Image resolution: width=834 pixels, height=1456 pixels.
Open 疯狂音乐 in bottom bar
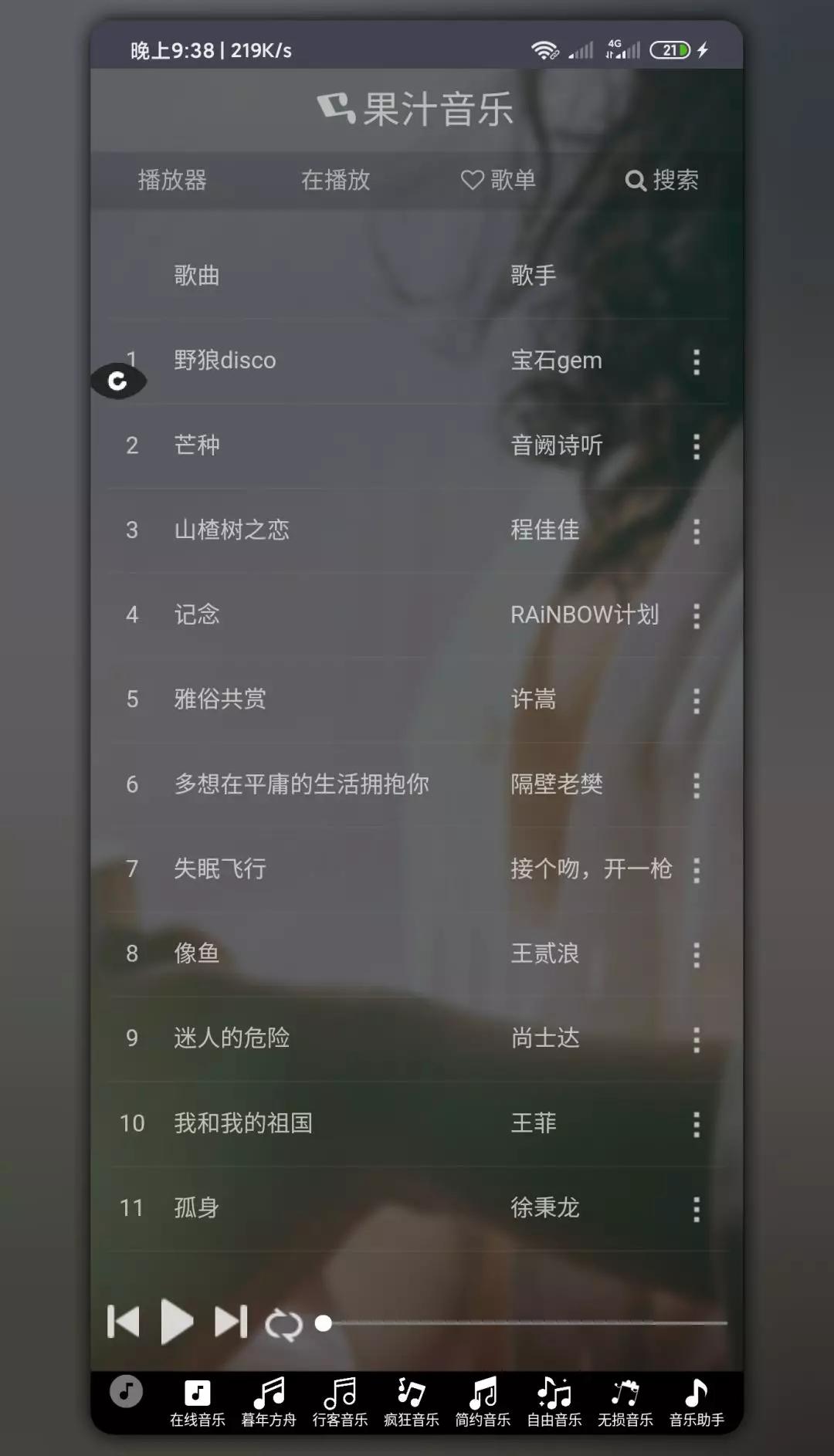[x=411, y=1402]
